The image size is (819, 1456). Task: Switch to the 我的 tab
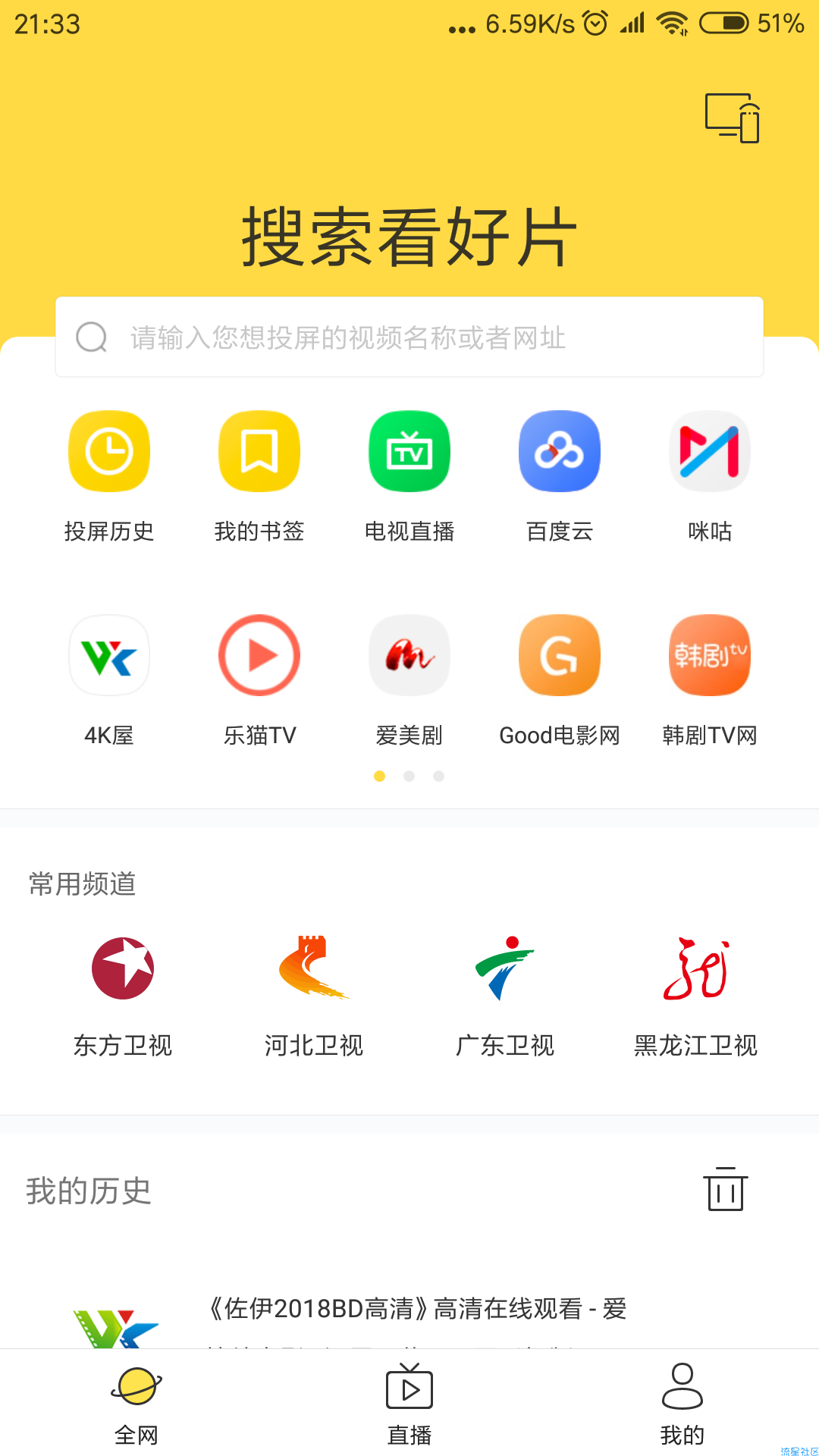click(x=682, y=1401)
